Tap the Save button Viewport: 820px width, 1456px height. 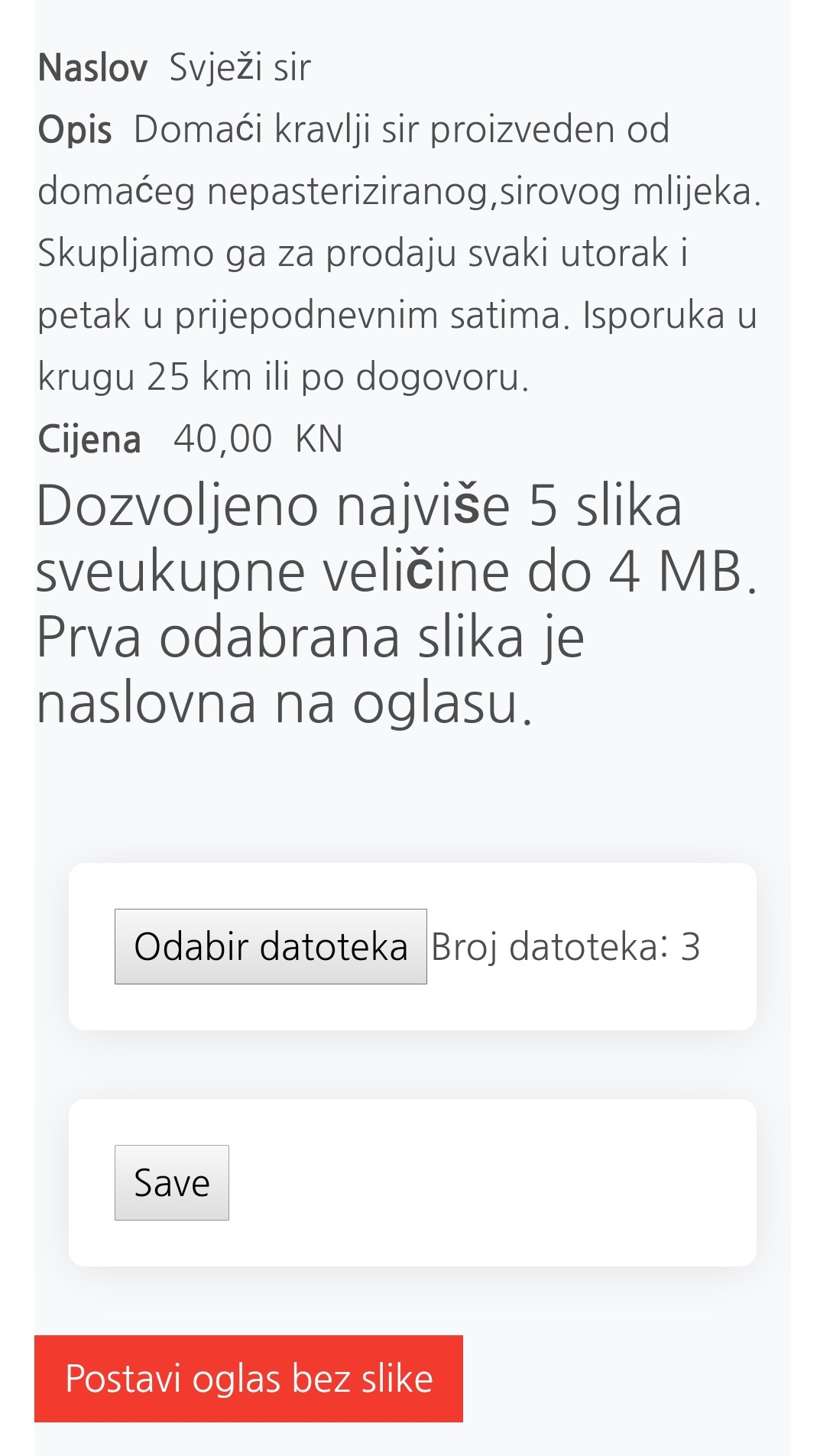click(172, 1182)
